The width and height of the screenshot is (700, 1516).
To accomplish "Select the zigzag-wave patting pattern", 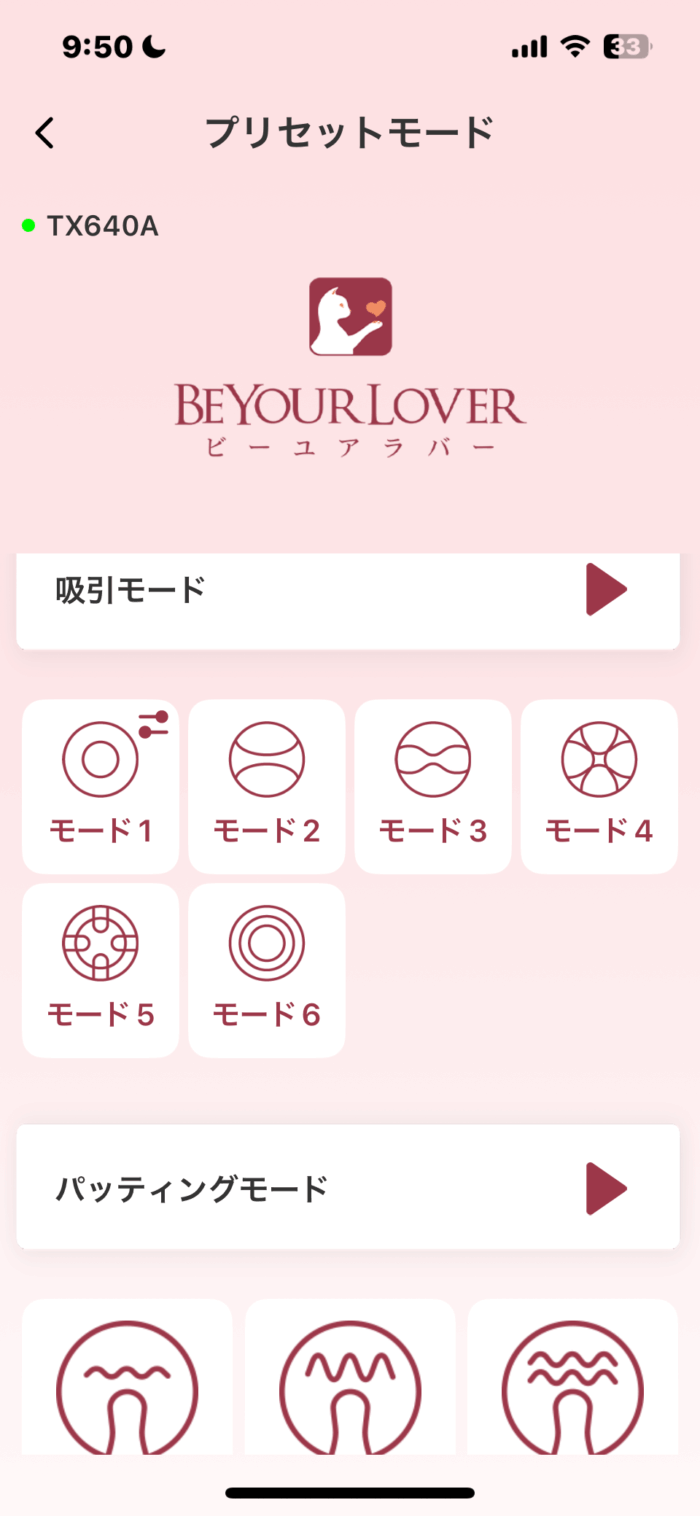I will pos(350,1385).
